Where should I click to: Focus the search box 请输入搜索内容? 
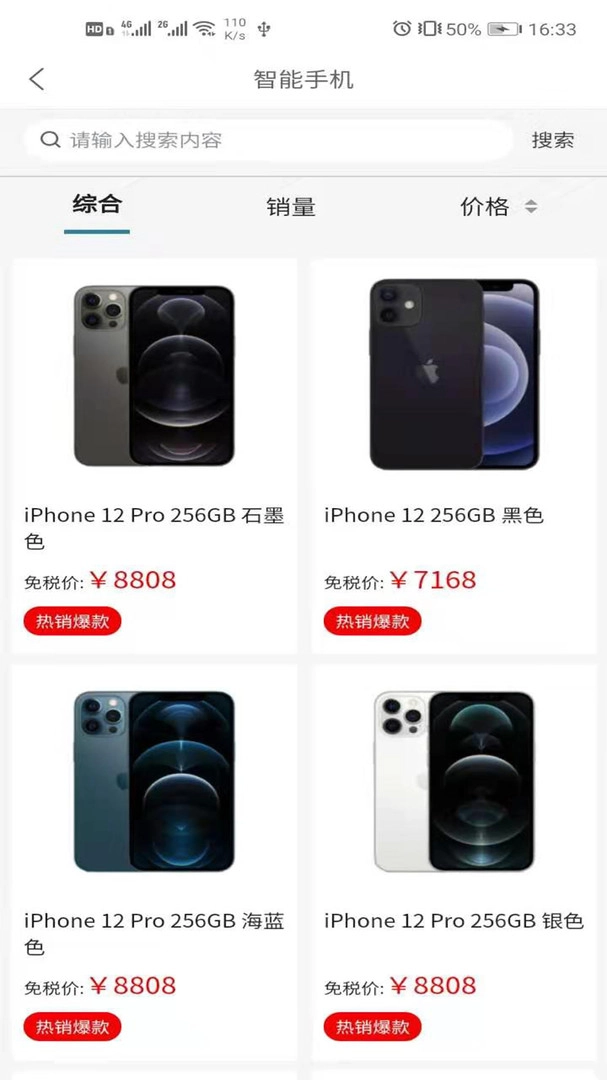(270, 140)
